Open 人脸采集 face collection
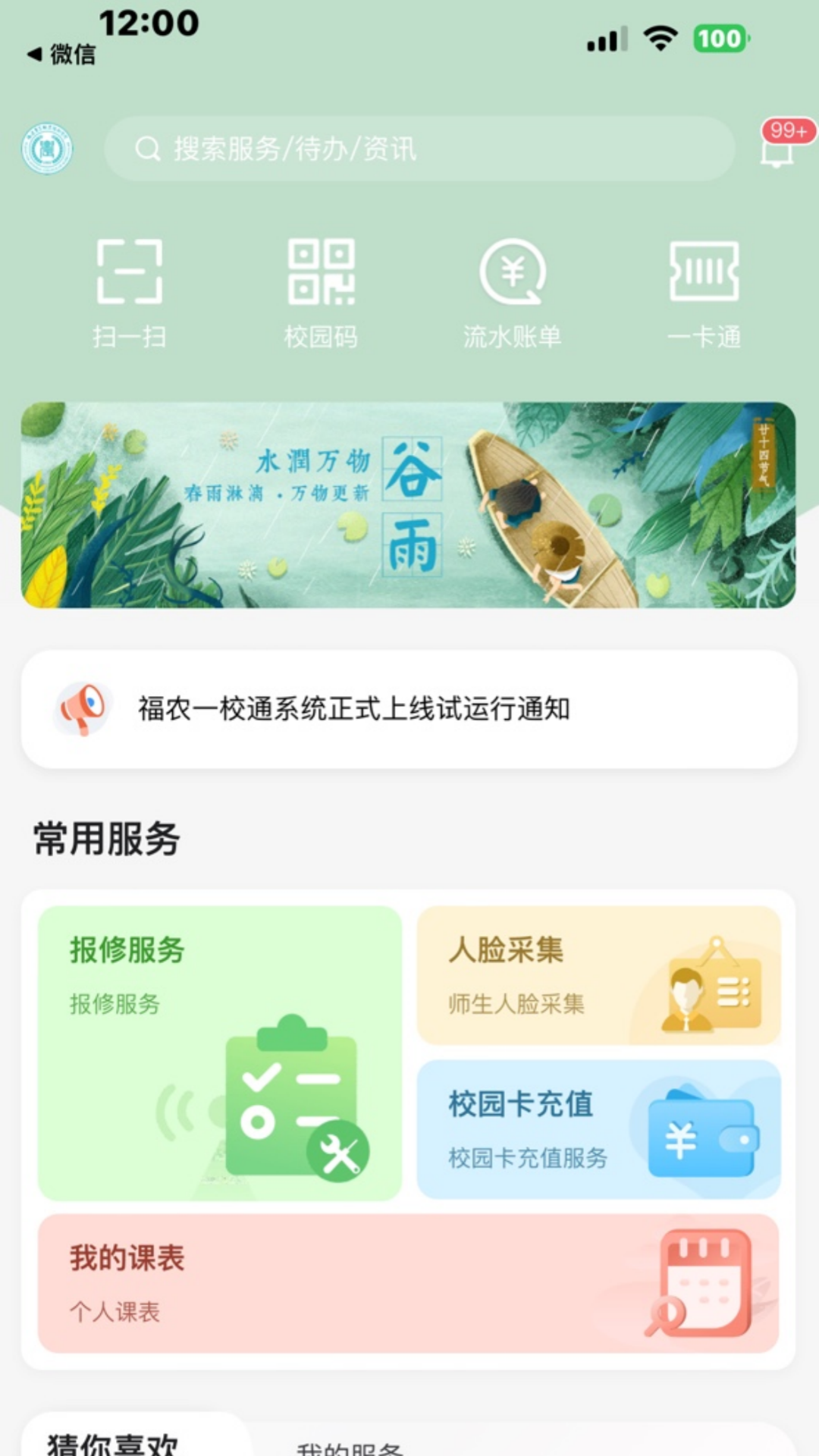 click(x=599, y=975)
